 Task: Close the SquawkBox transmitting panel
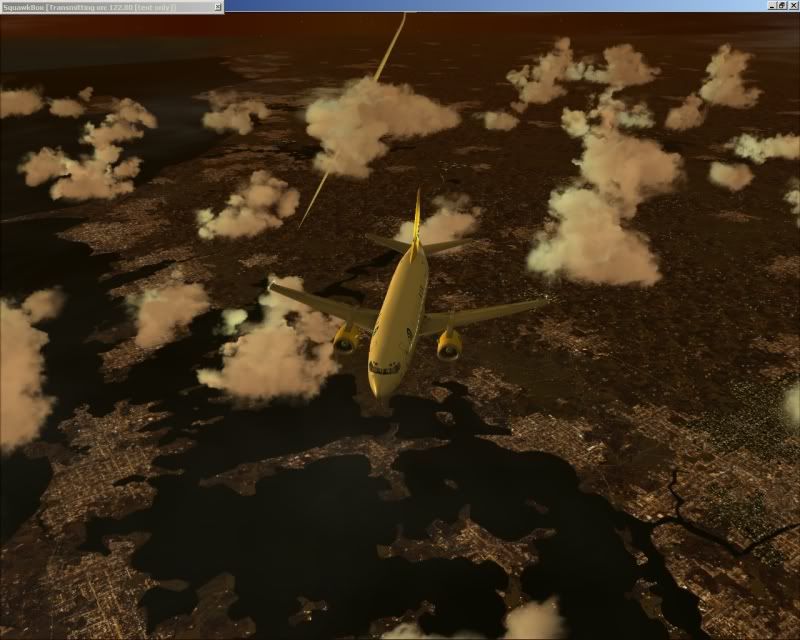[218, 7]
